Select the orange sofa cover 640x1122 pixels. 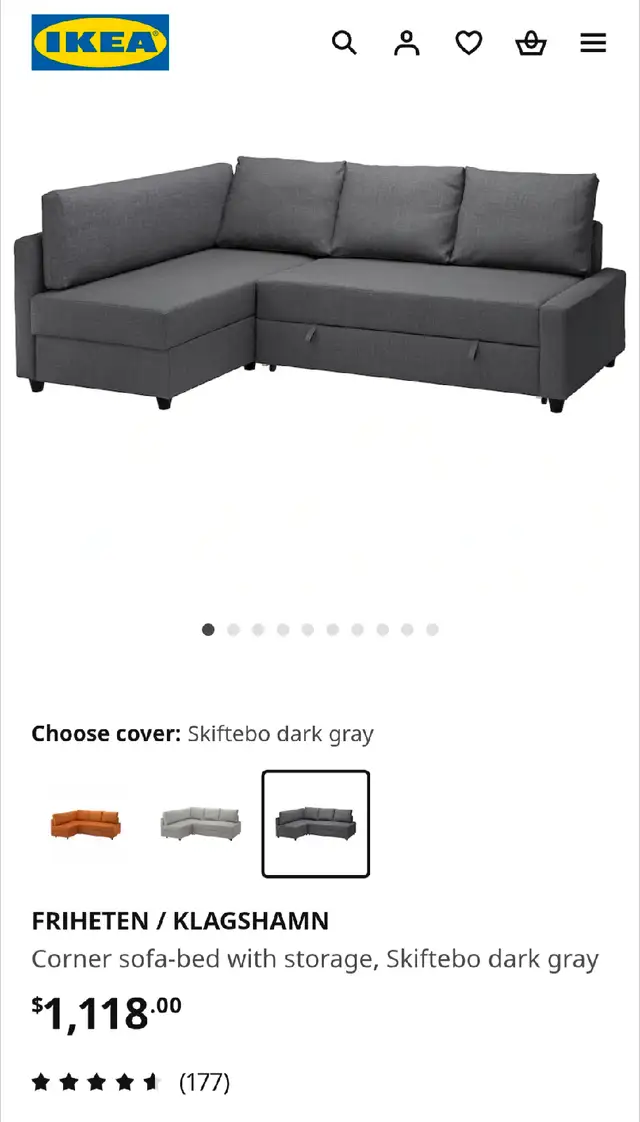pyautogui.click(x=86, y=824)
